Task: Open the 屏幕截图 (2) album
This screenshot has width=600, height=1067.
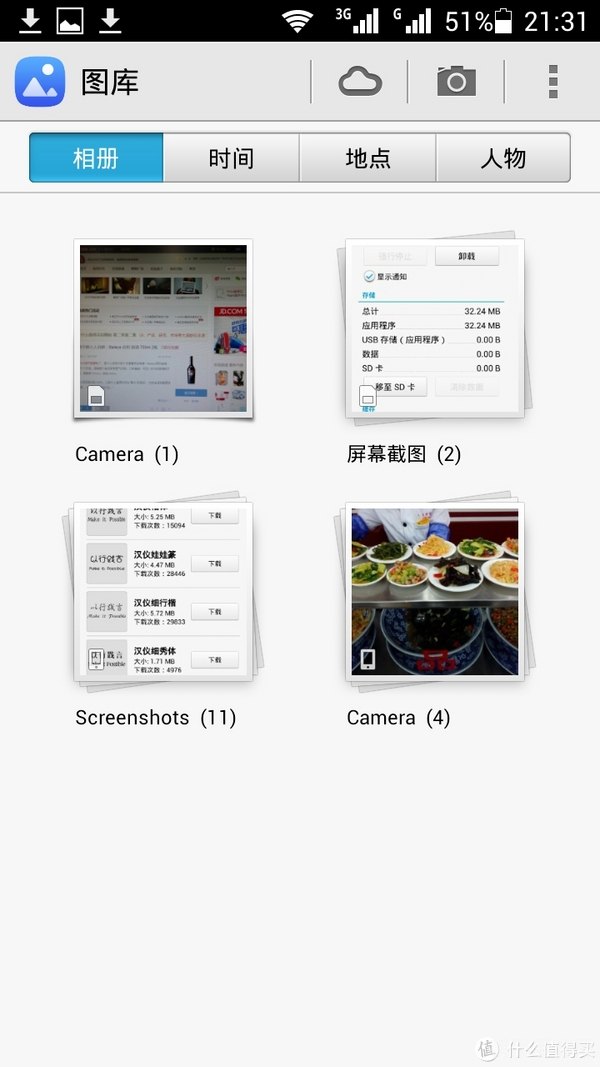Action: tap(433, 330)
